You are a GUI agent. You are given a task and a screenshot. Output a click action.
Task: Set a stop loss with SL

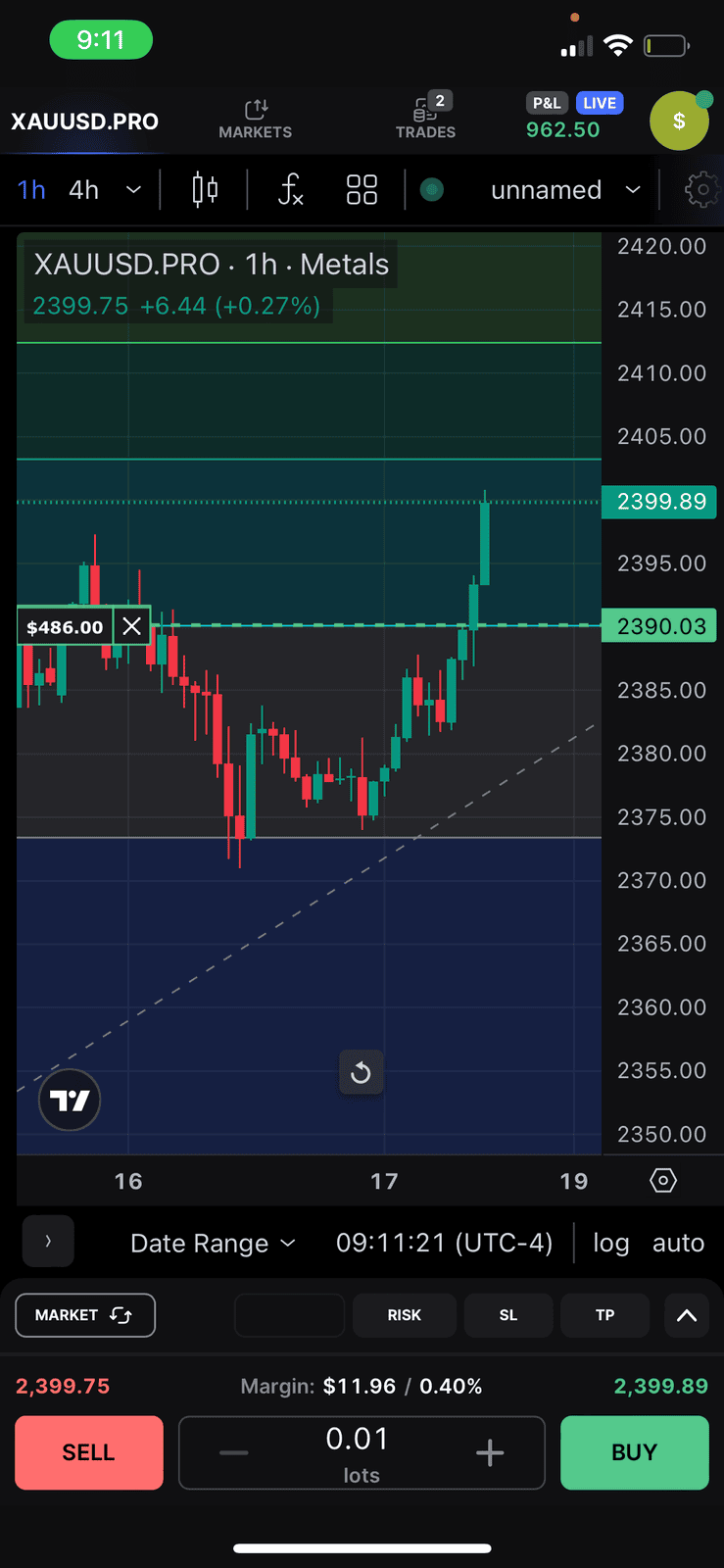point(507,1315)
